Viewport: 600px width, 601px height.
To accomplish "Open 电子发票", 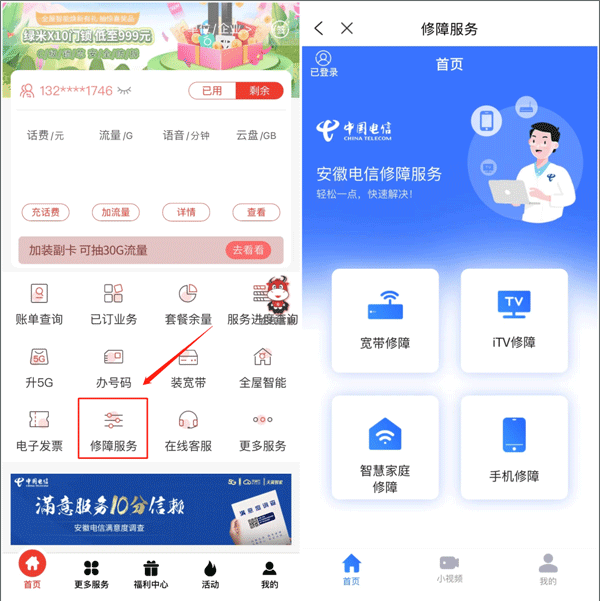I will (40, 428).
